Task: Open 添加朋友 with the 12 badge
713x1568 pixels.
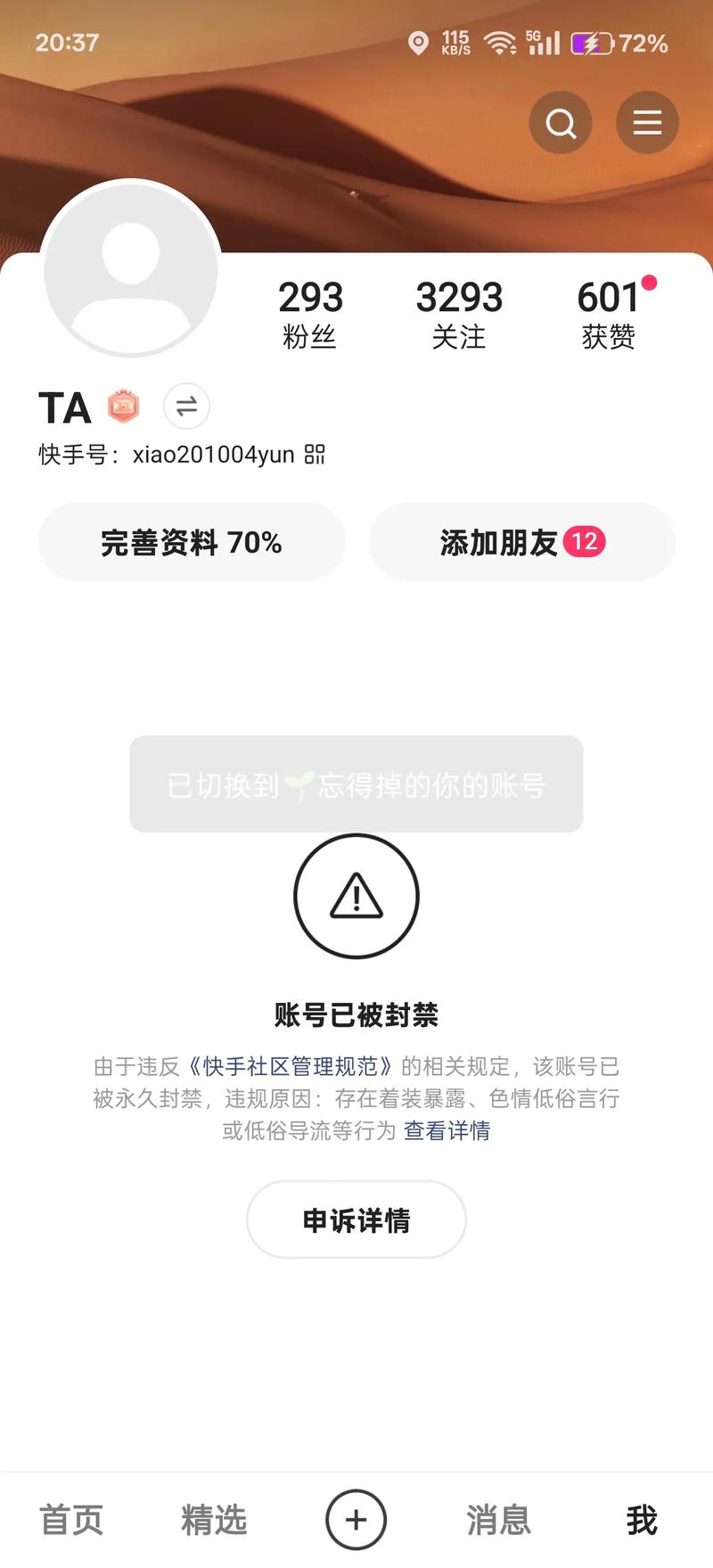Action: (522, 542)
